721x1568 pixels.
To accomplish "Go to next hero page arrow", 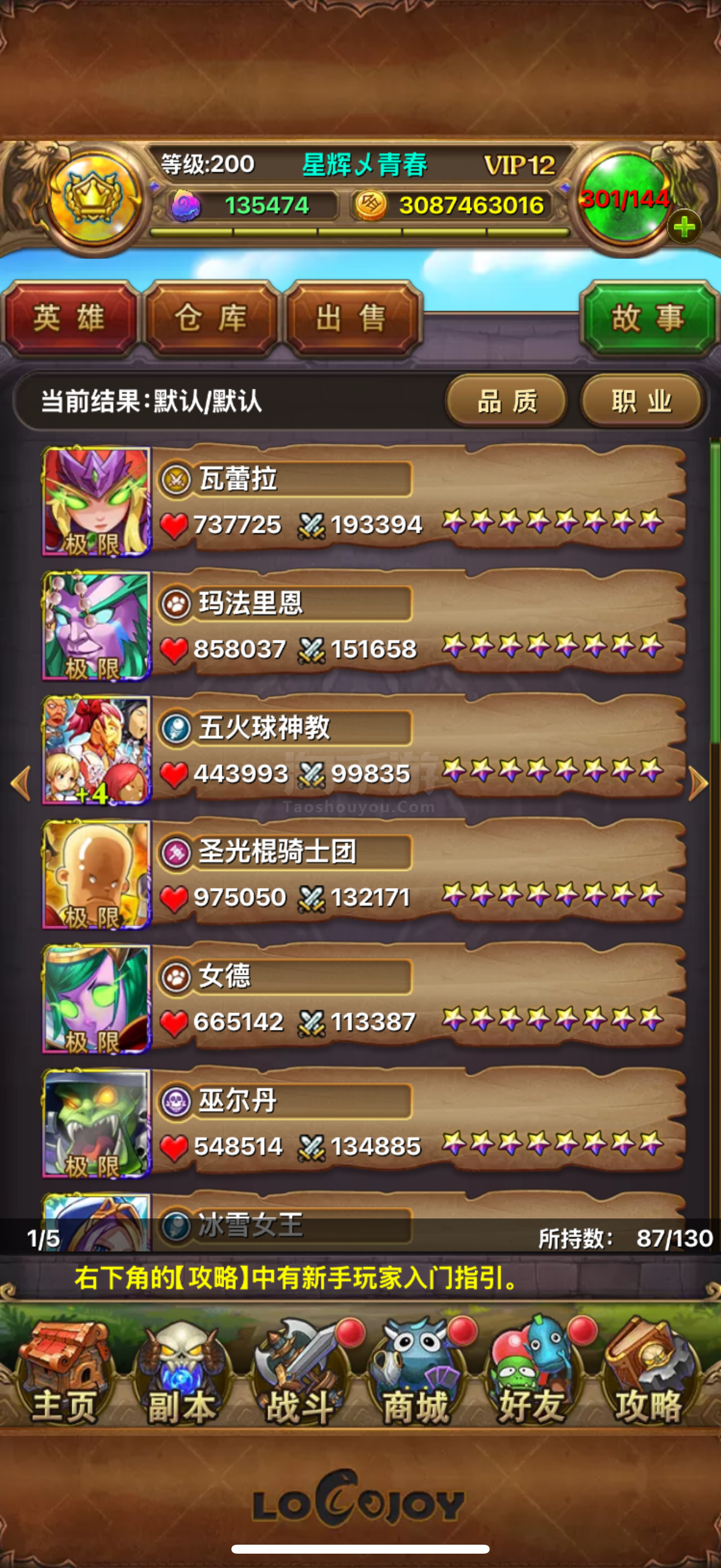I will pos(698,783).
